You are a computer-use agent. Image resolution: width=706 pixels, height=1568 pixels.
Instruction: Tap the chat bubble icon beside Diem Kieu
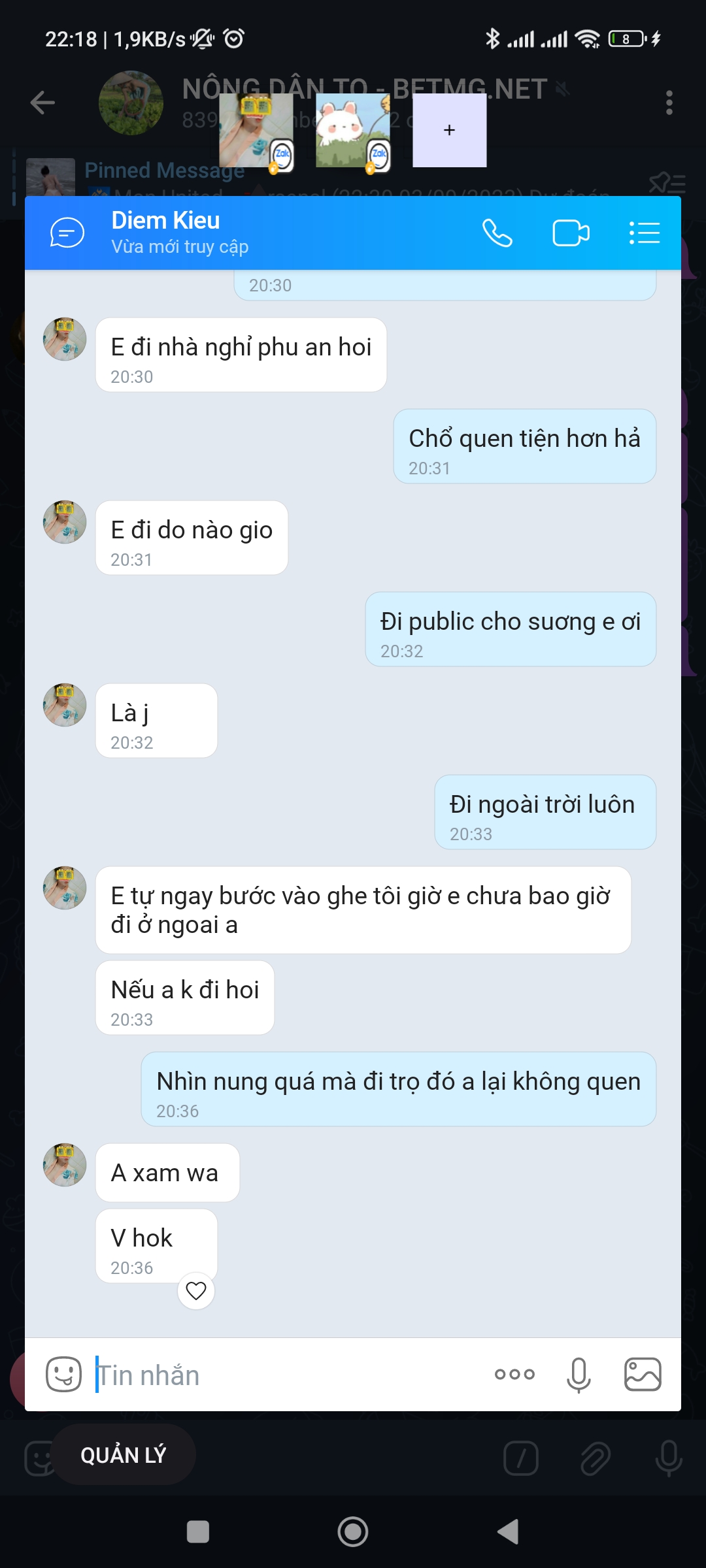(x=67, y=233)
